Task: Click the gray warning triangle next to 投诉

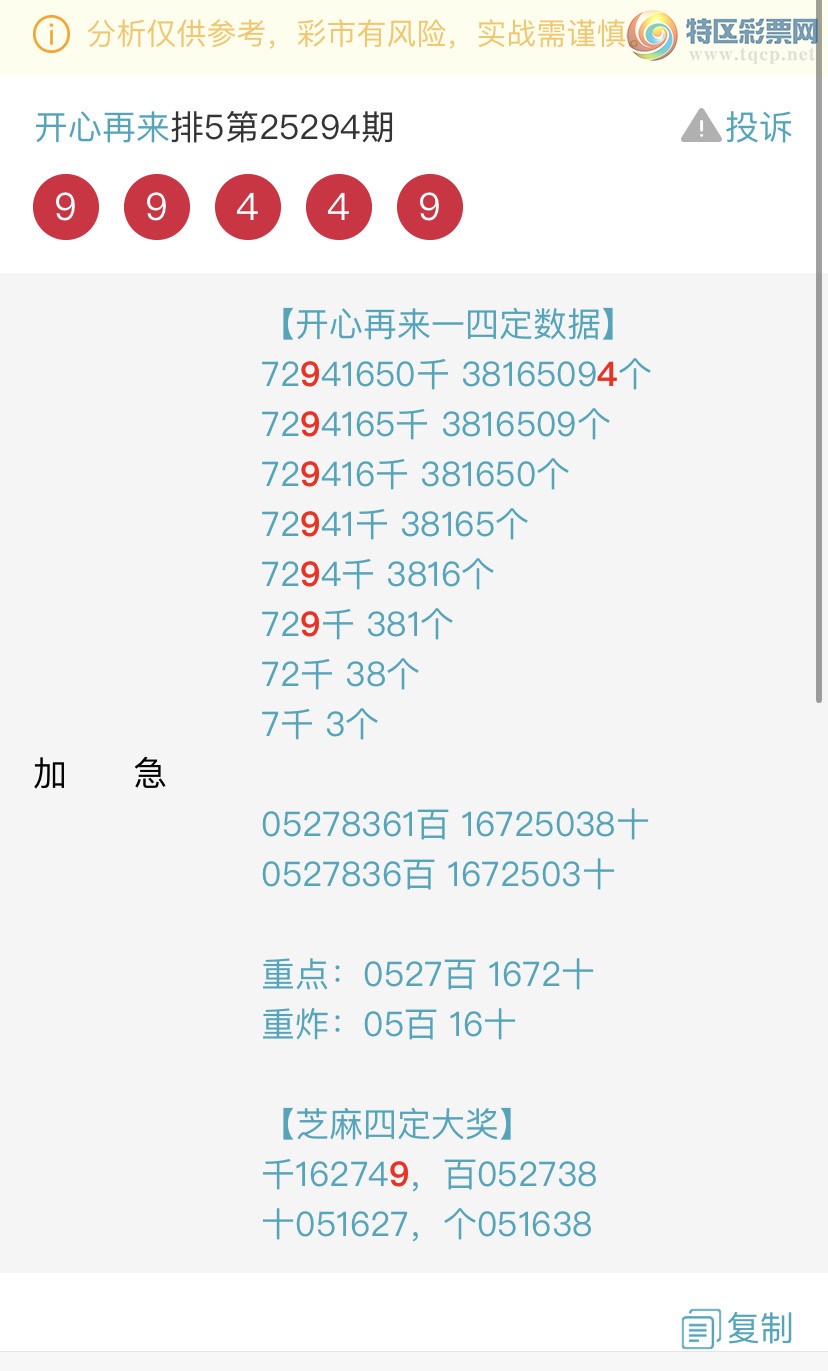Action: click(701, 125)
